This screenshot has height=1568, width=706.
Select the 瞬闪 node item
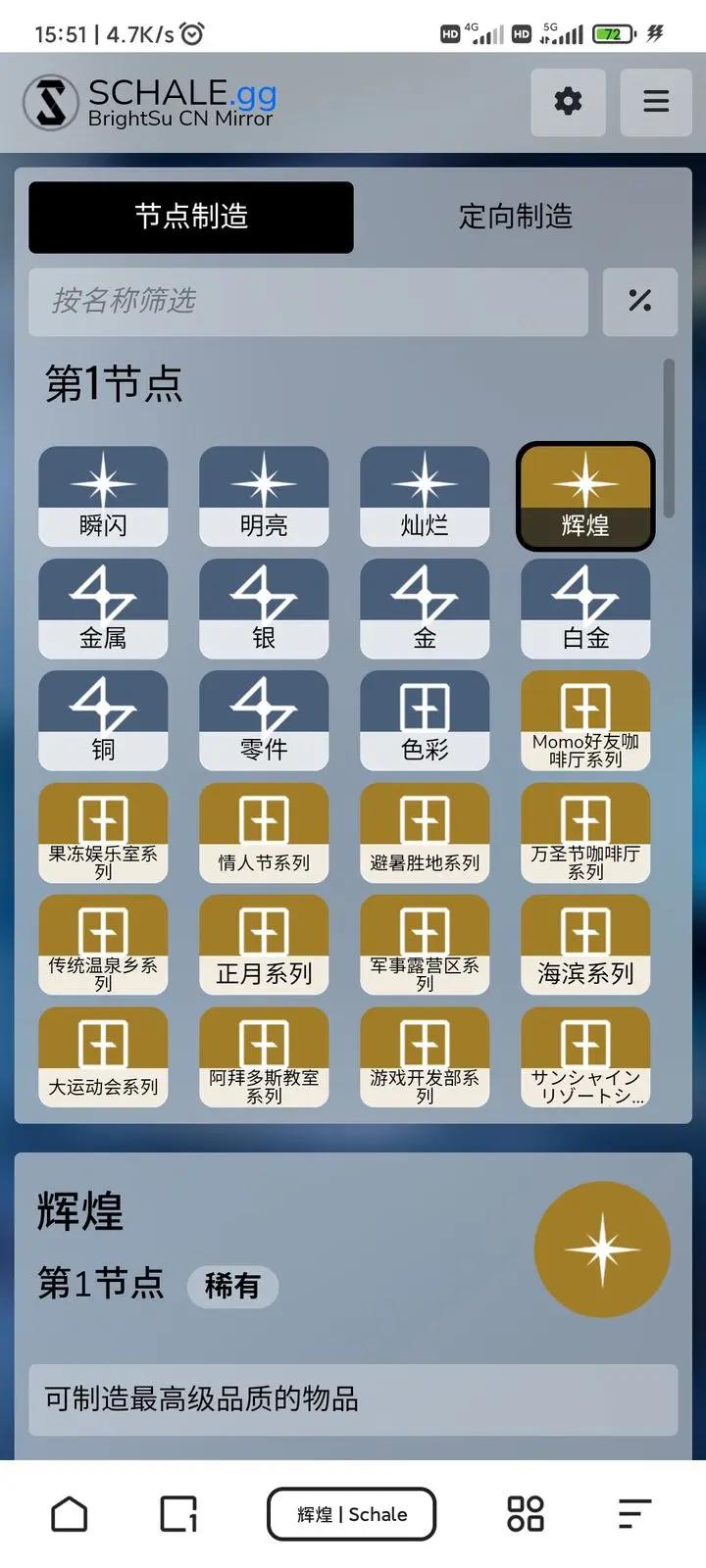pos(103,496)
